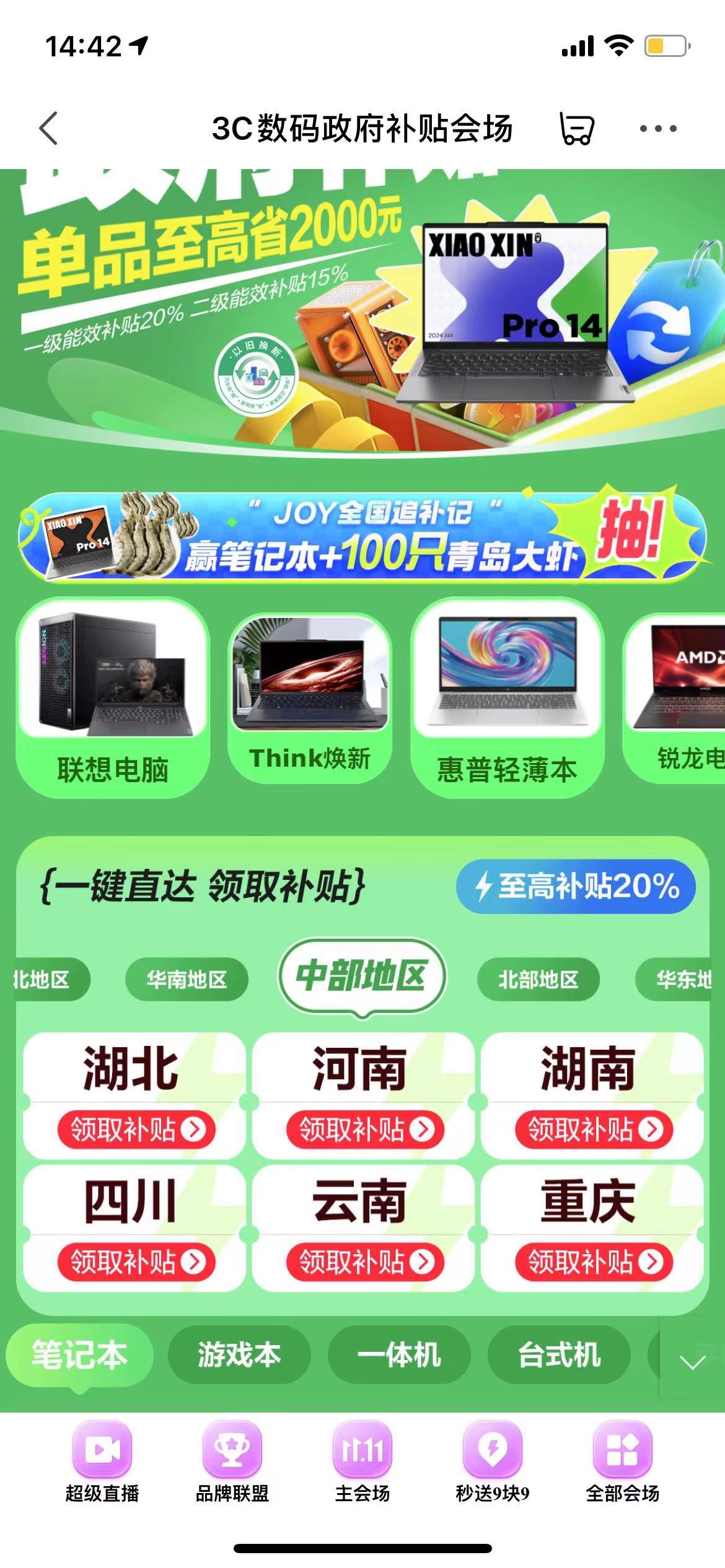Viewport: 725px width, 1568px height.
Task: Switch to the 台式机 category tab
Action: 559,1355
